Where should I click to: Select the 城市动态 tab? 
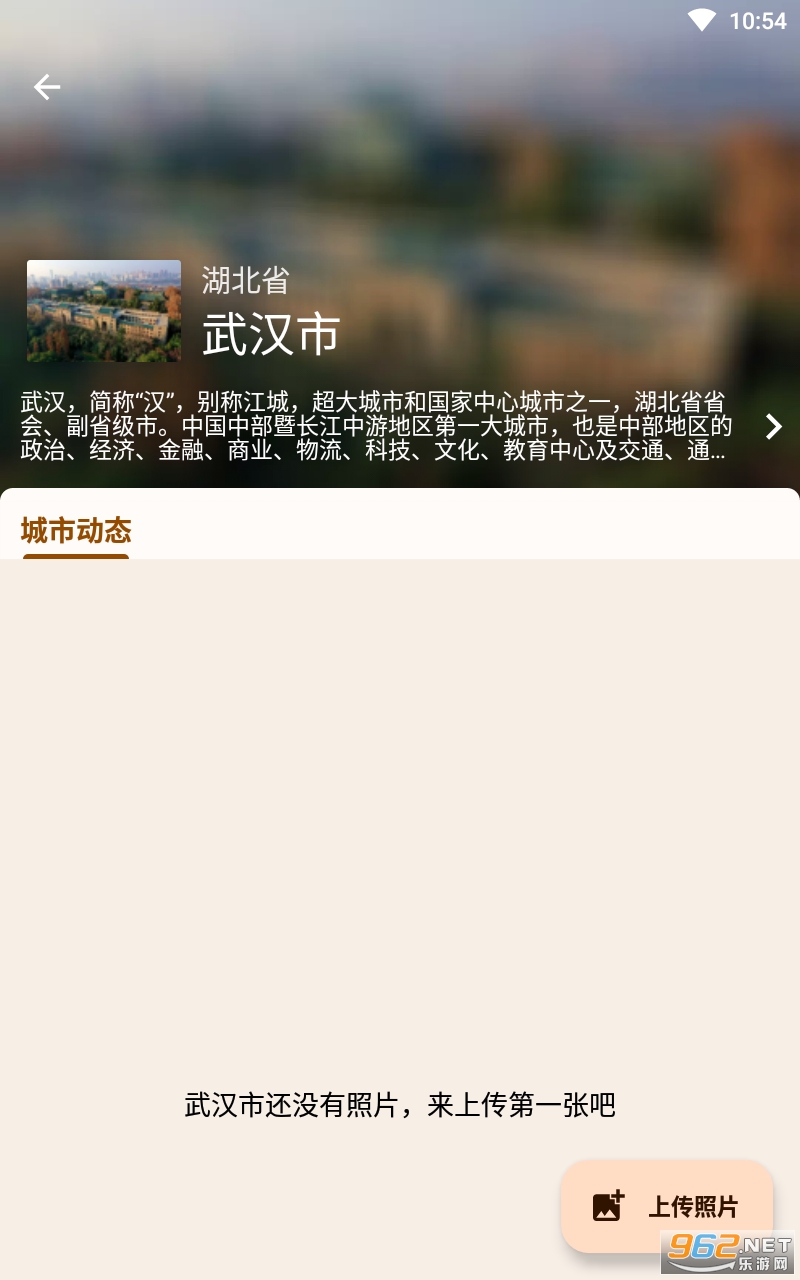(76, 531)
